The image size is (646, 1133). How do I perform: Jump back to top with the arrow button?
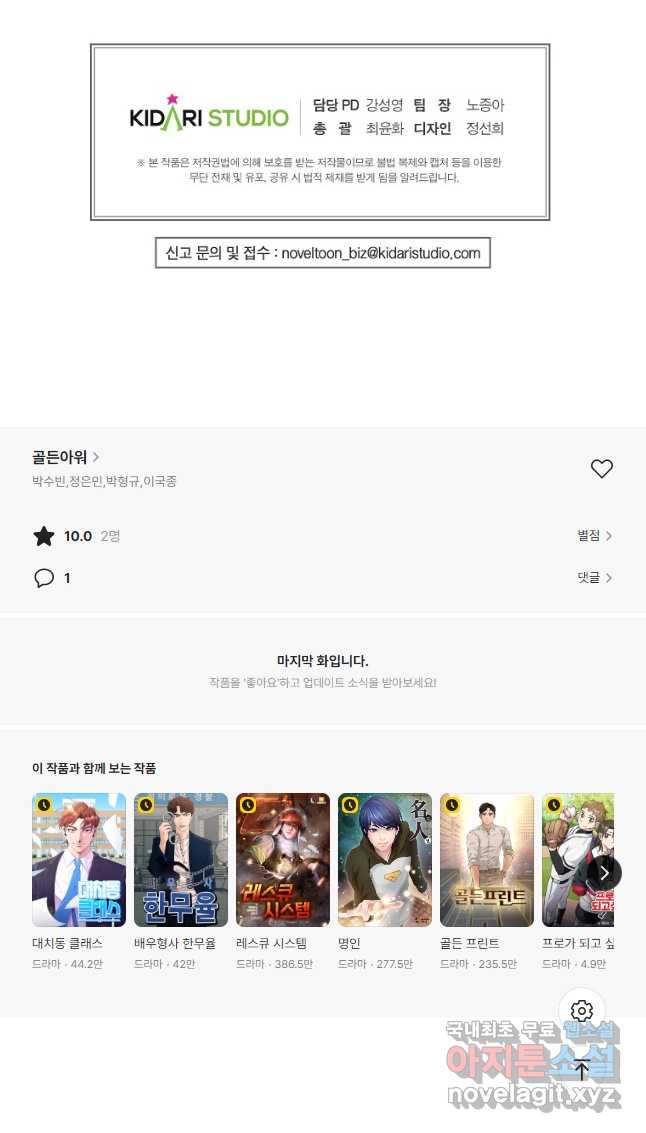coord(582,1068)
